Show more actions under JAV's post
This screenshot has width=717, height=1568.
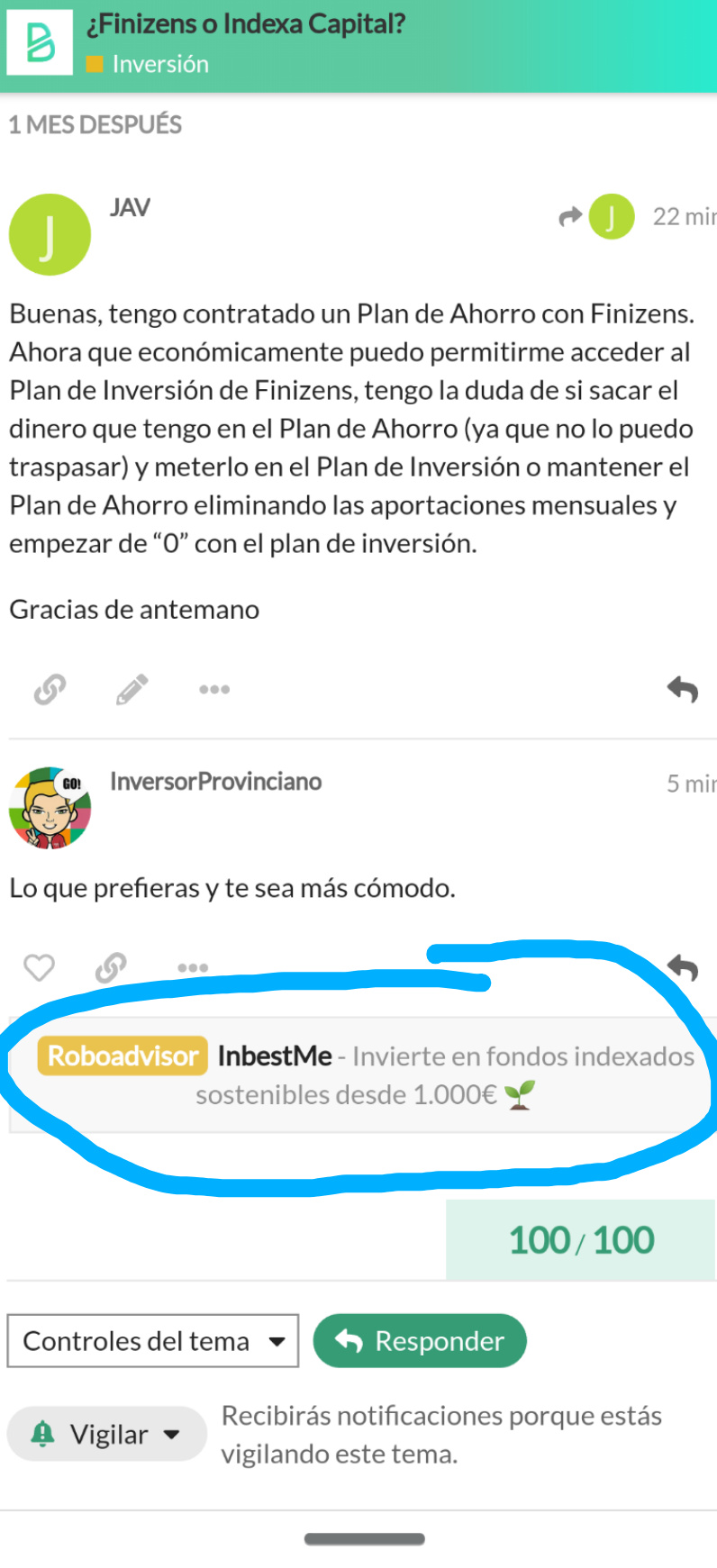pyautogui.click(x=214, y=690)
